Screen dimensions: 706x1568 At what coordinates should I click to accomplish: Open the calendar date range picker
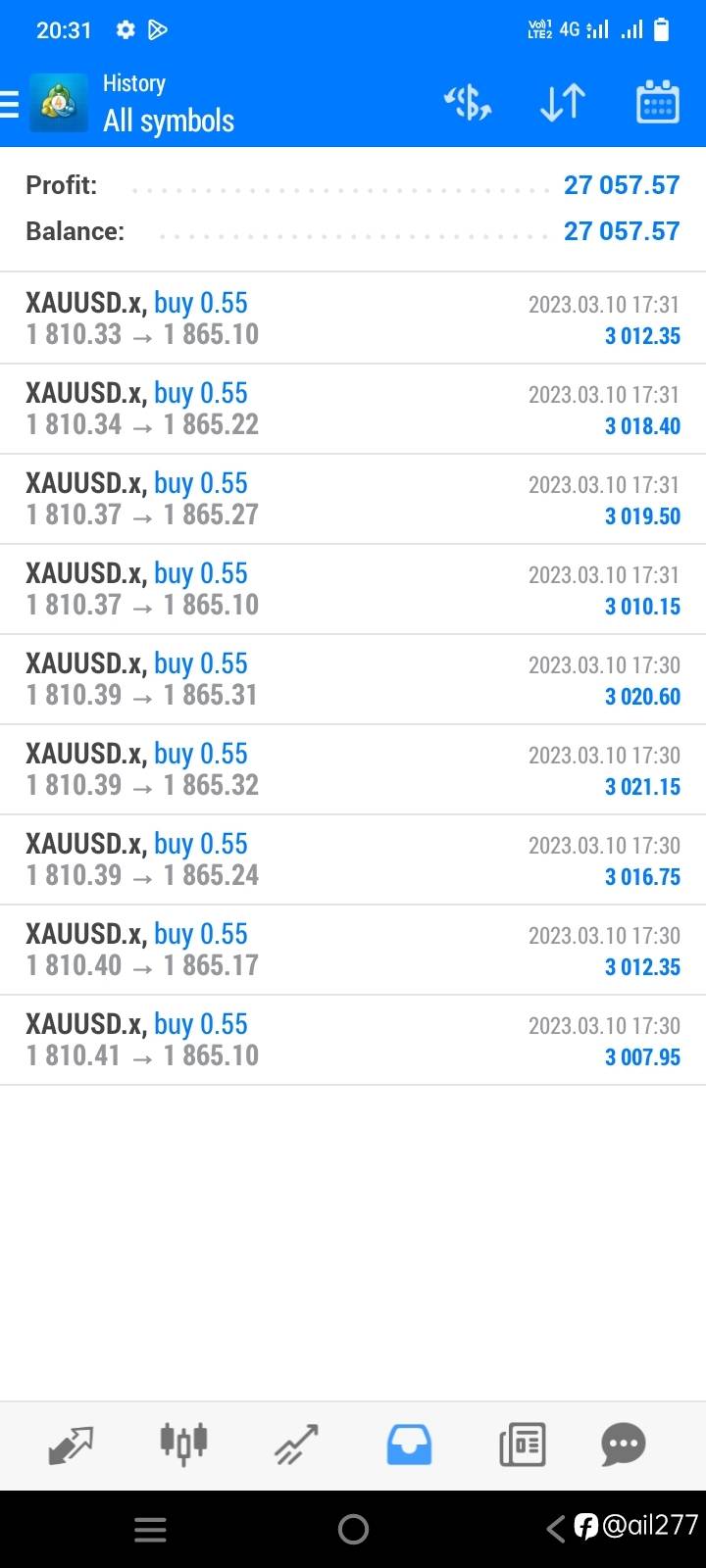coord(657,102)
